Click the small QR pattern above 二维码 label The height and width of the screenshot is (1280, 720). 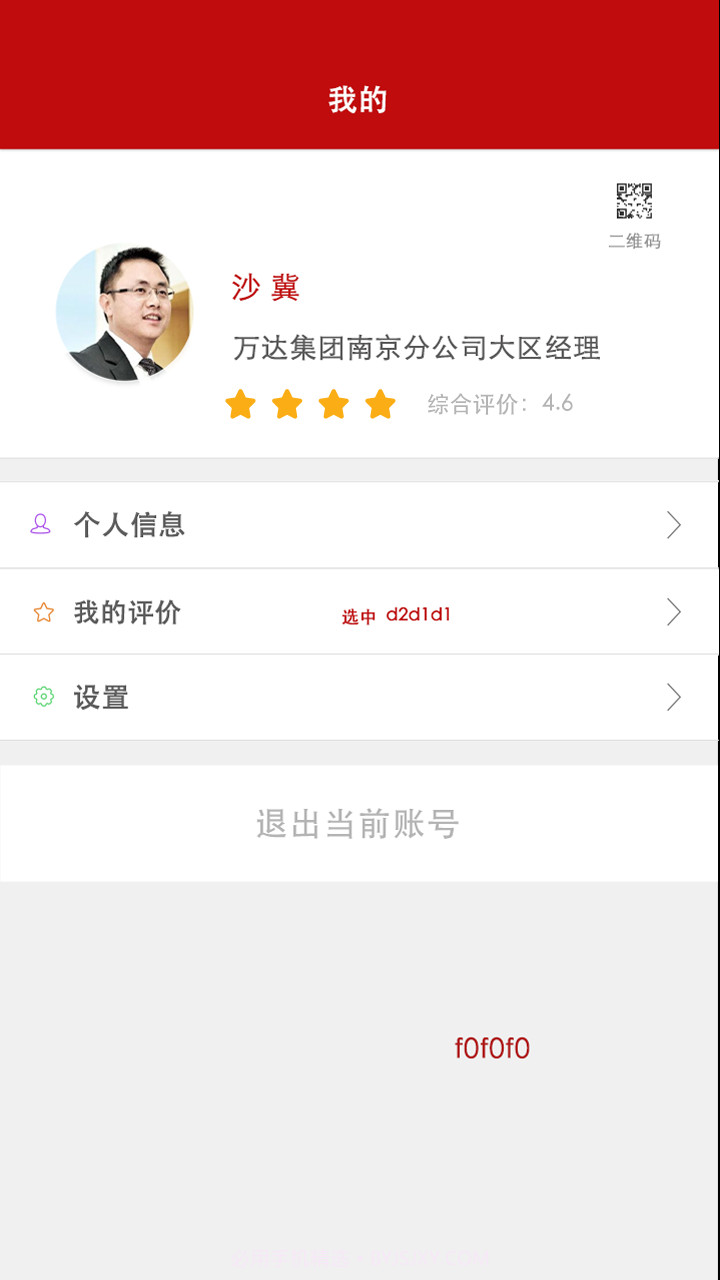[634, 199]
